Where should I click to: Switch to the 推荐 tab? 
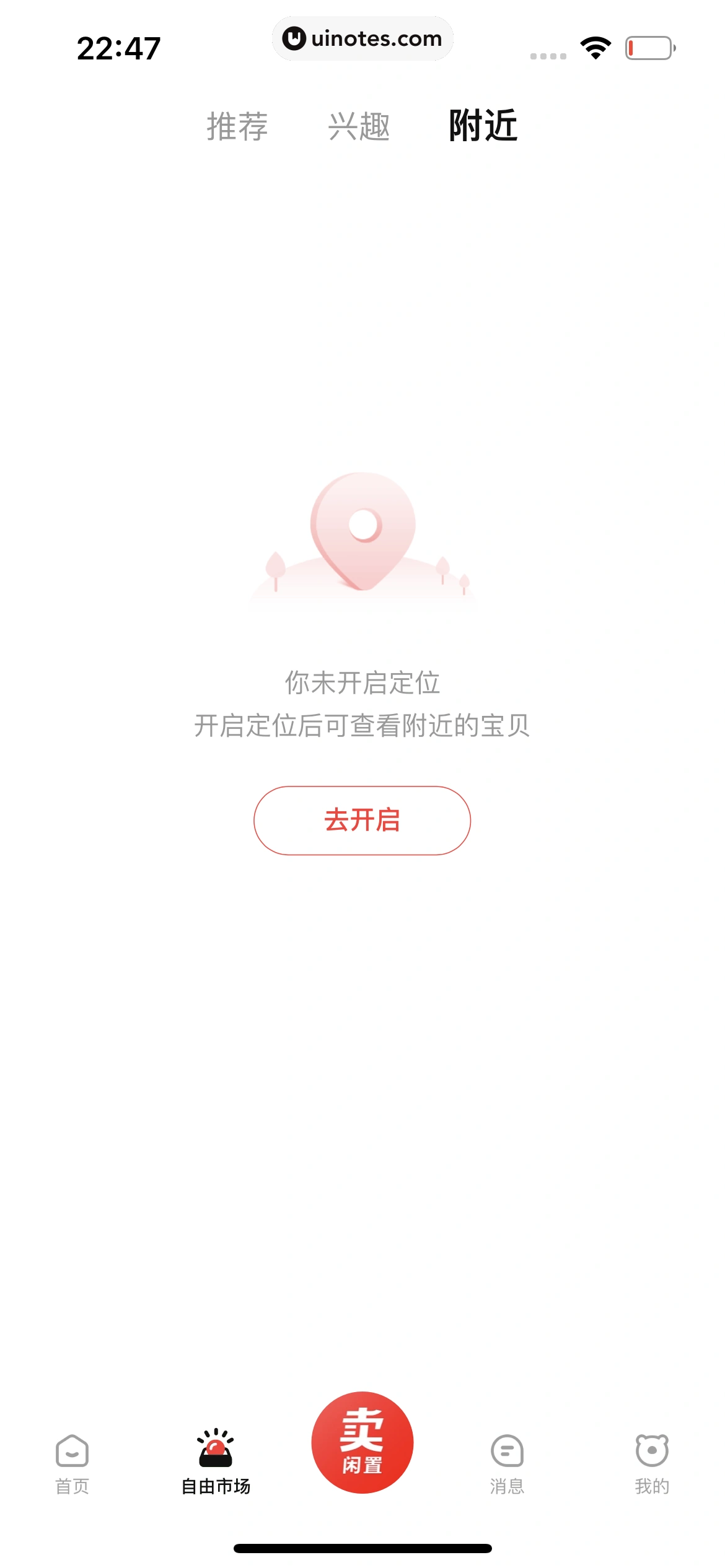[237, 128]
